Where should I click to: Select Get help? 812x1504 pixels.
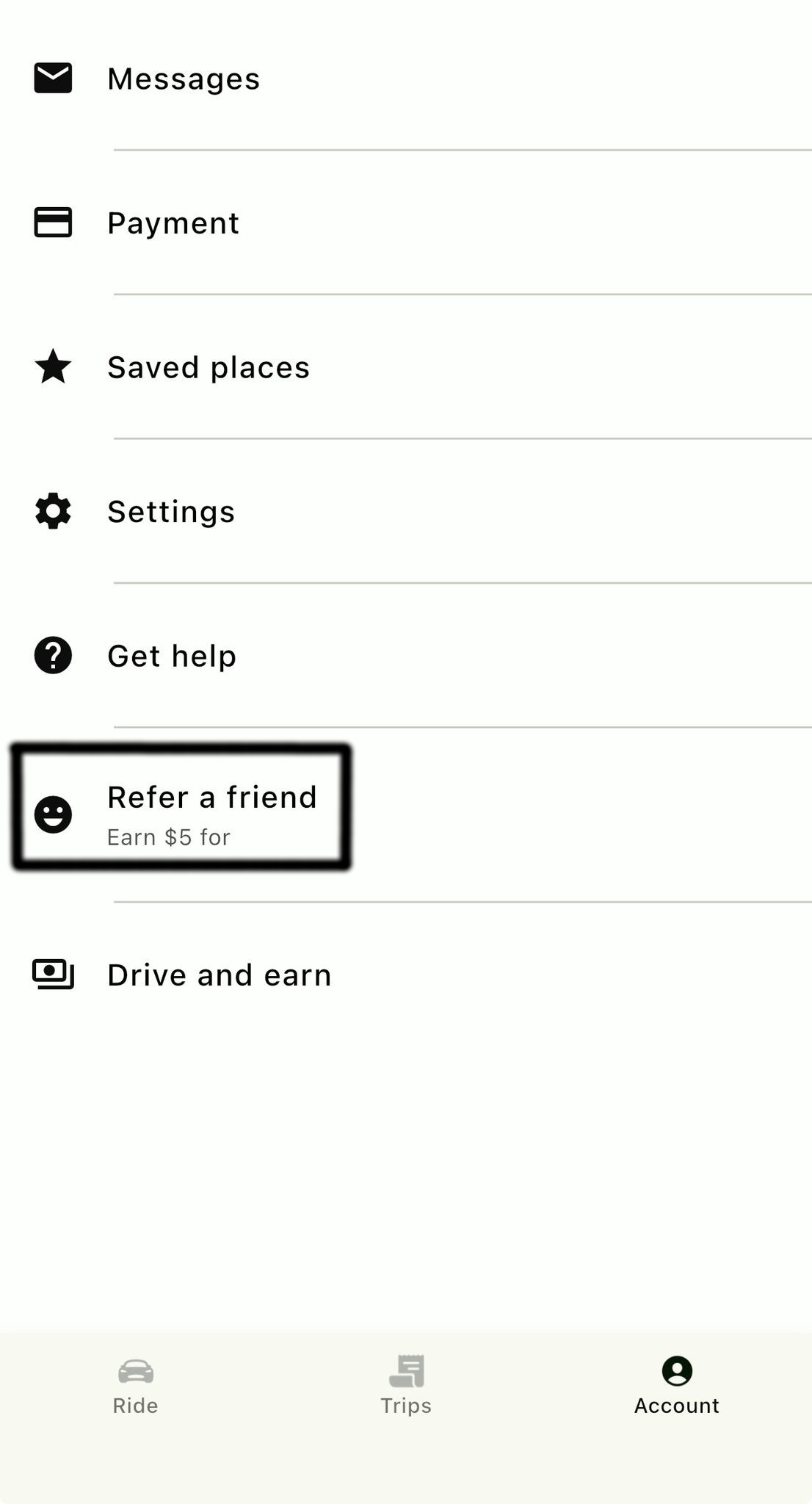click(x=406, y=656)
